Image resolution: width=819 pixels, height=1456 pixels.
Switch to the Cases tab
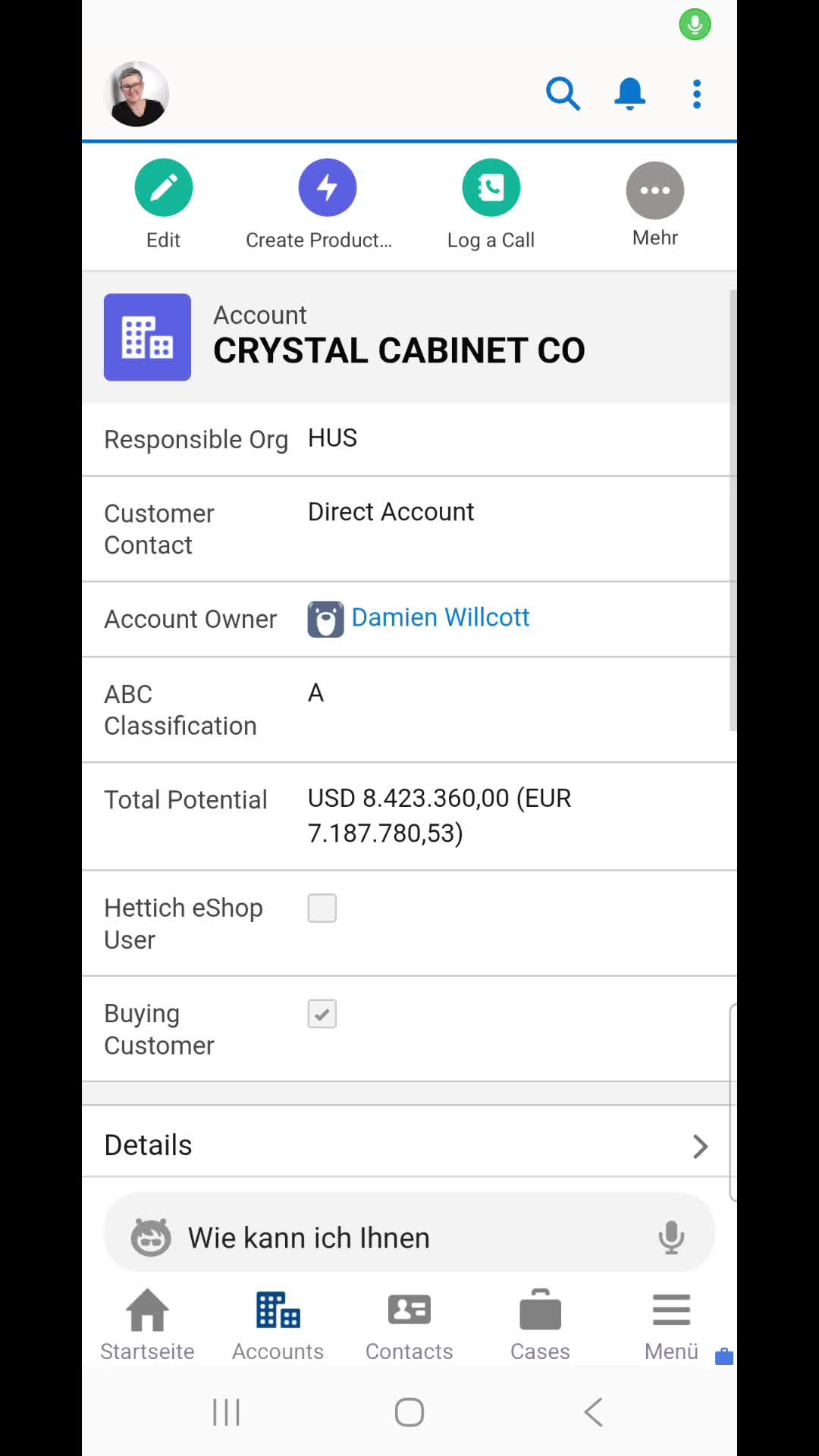click(540, 1323)
